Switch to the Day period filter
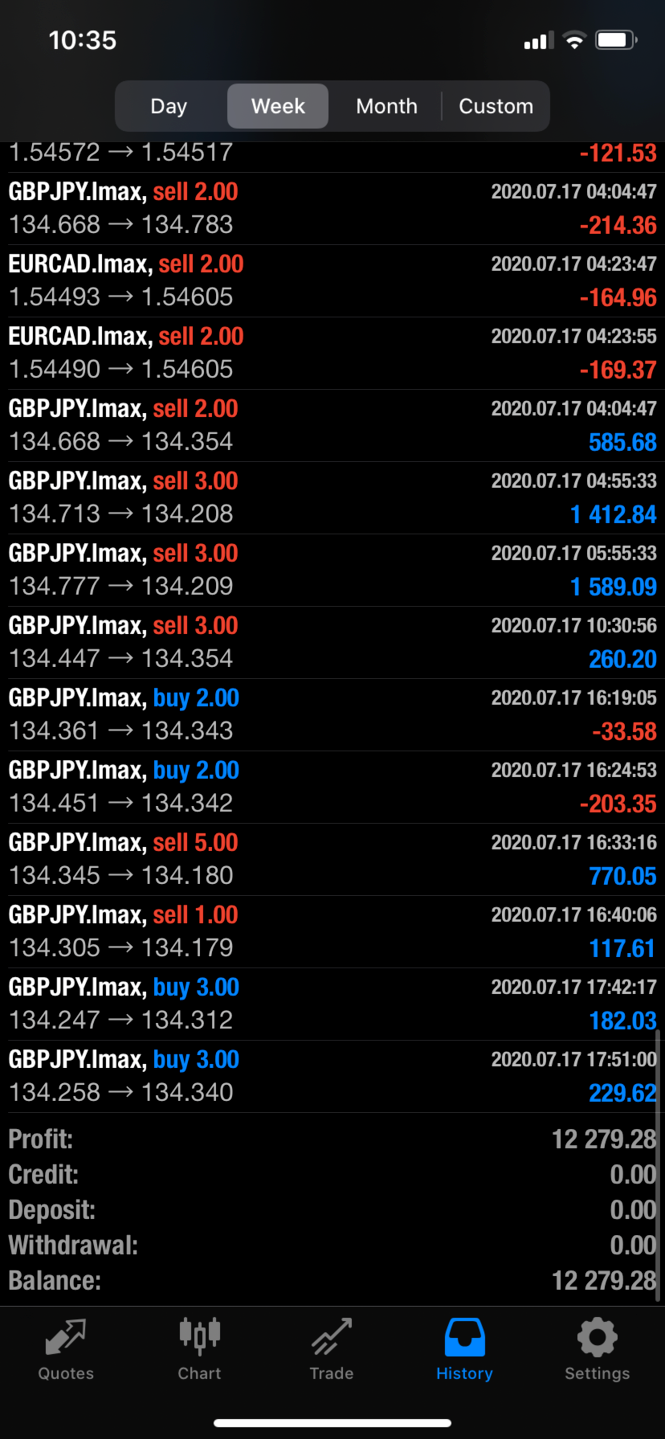 (x=169, y=106)
